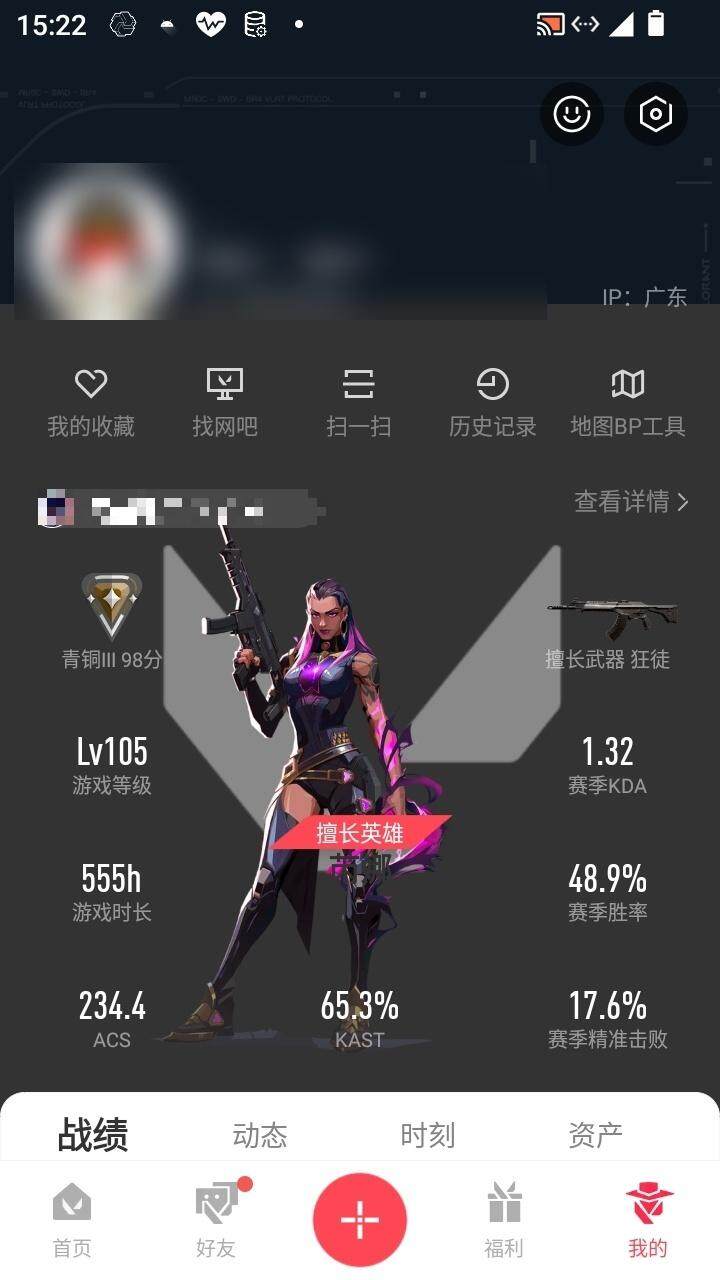
Task: Open the smiley face icon
Action: tap(572, 114)
